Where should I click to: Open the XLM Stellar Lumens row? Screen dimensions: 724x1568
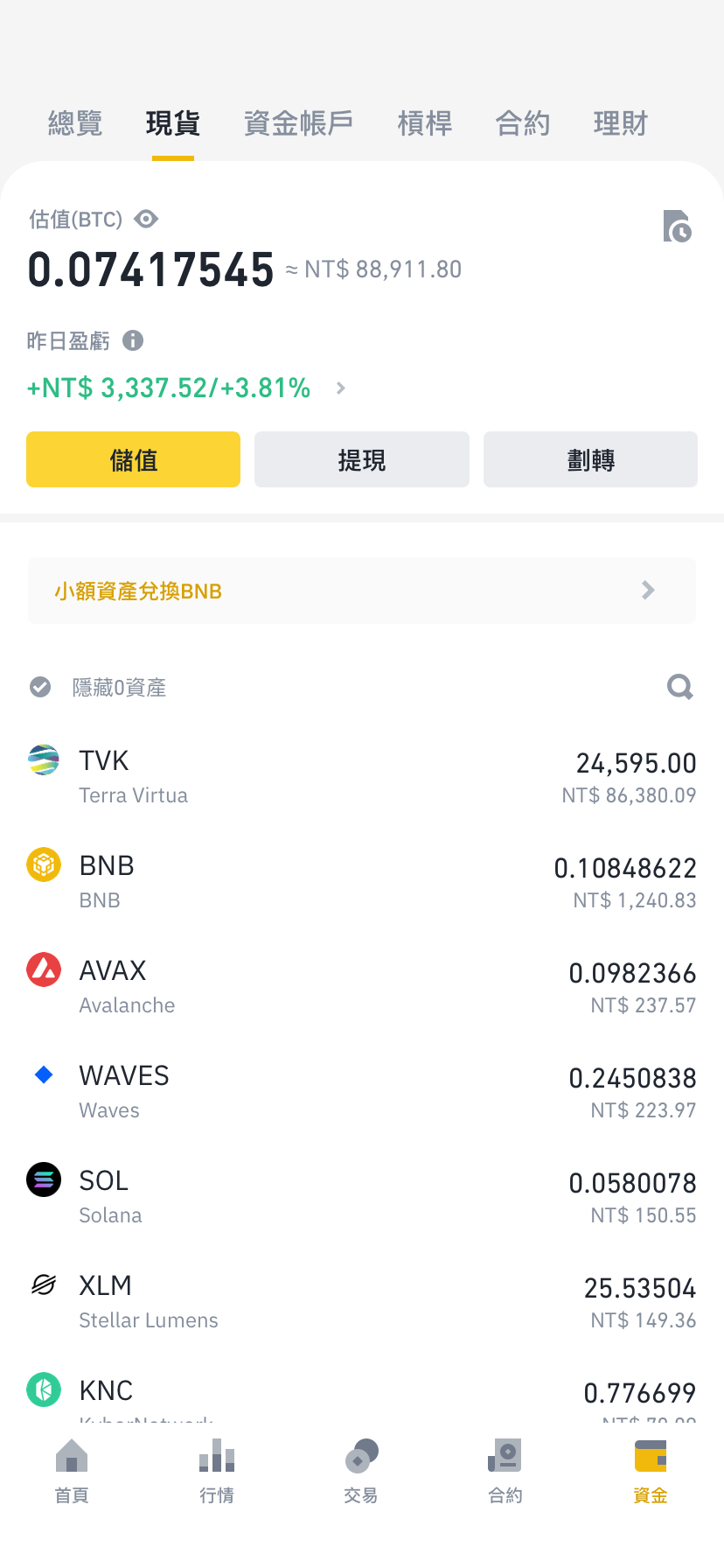point(362,1302)
